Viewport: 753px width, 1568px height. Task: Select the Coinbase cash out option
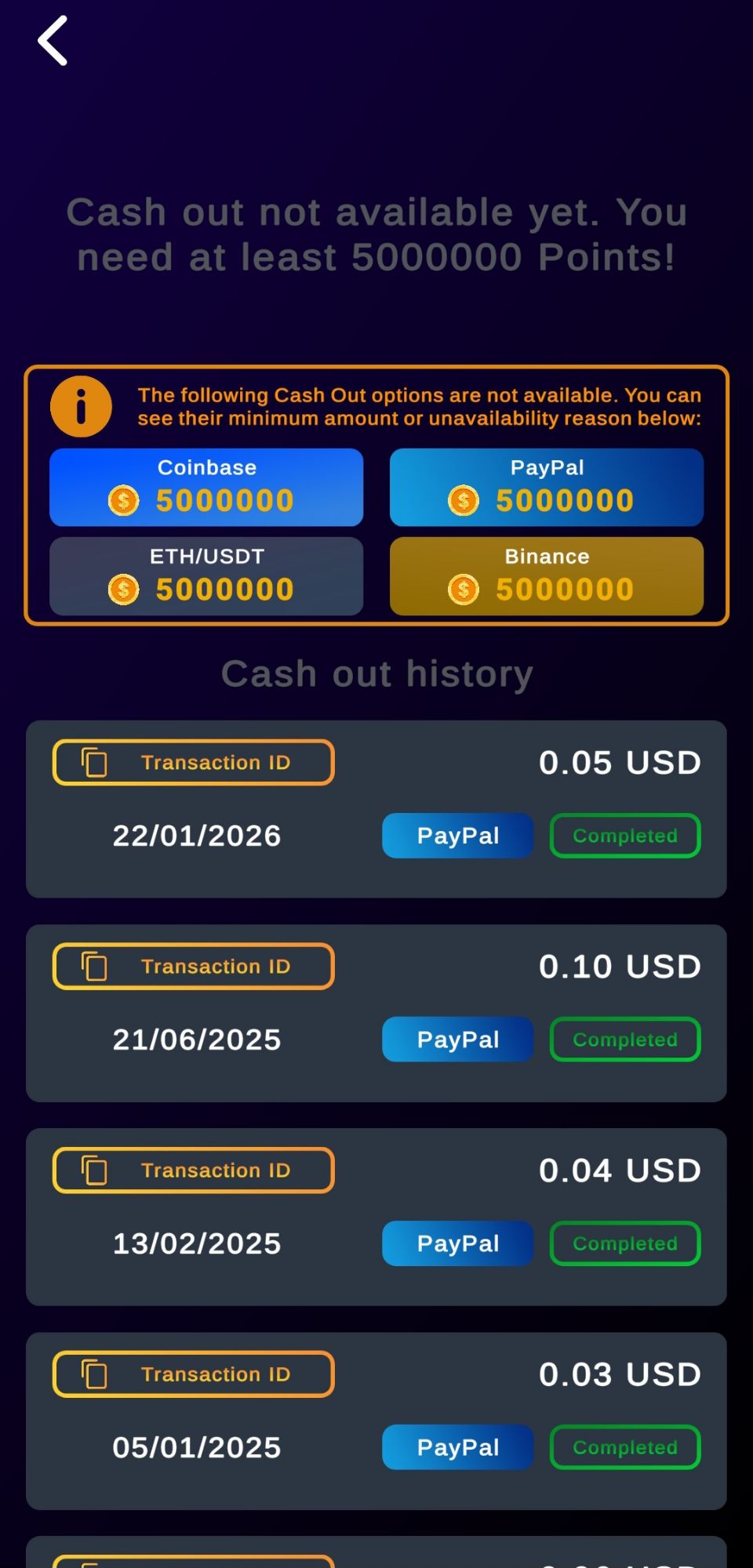(x=206, y=487)
